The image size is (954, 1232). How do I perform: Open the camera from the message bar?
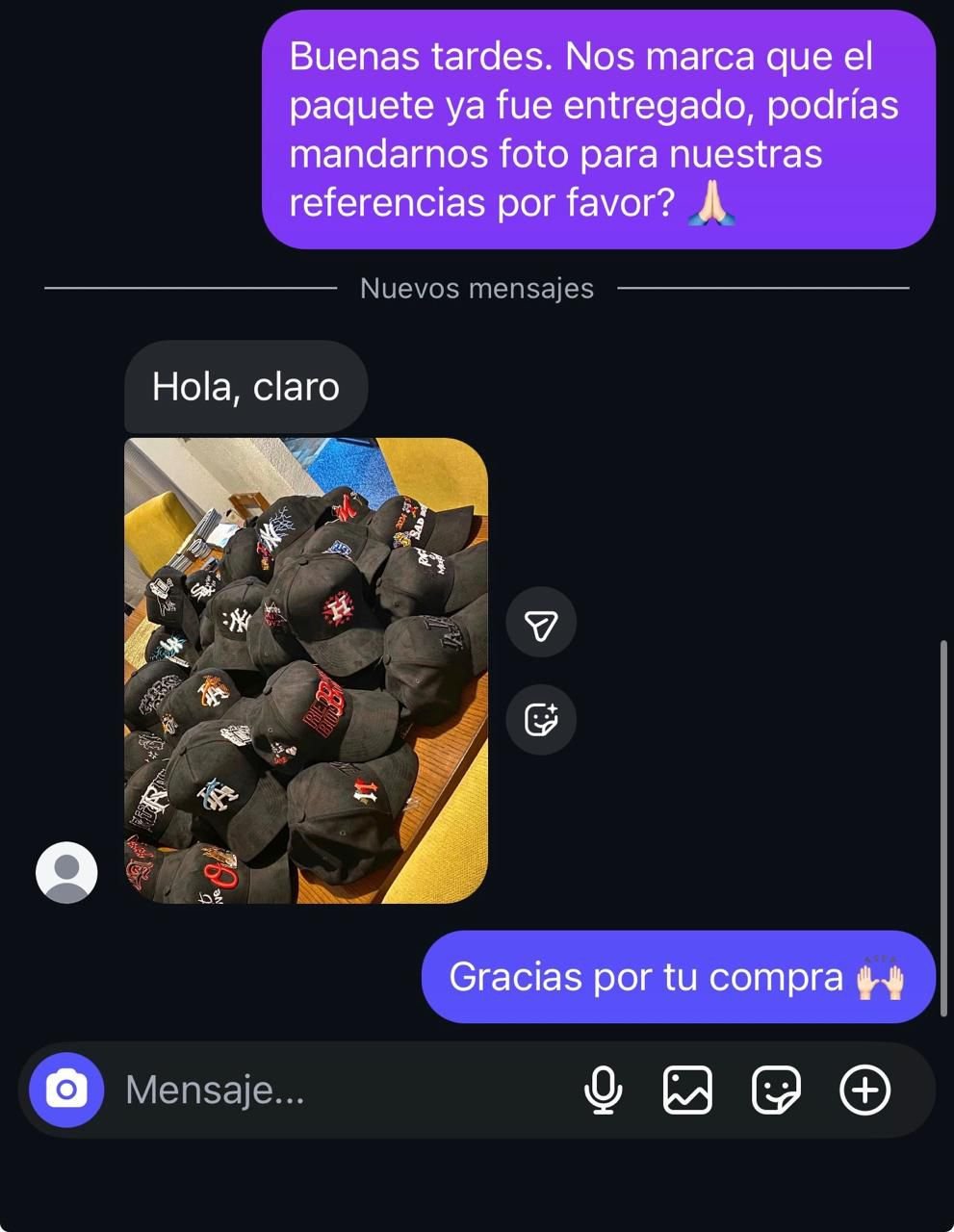coord(65,1090)
